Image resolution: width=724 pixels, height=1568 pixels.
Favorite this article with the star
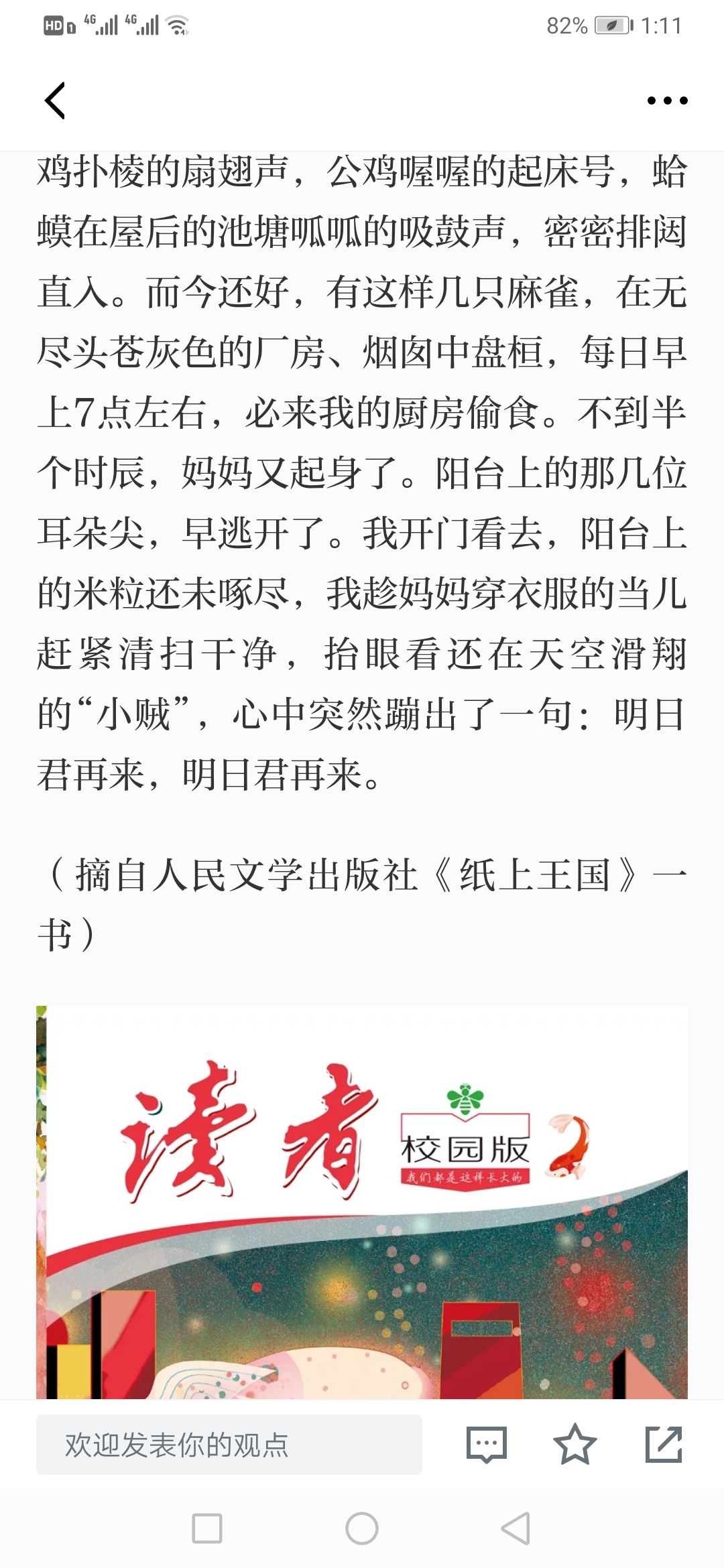pyautogui.click(x=575, y=1445)
